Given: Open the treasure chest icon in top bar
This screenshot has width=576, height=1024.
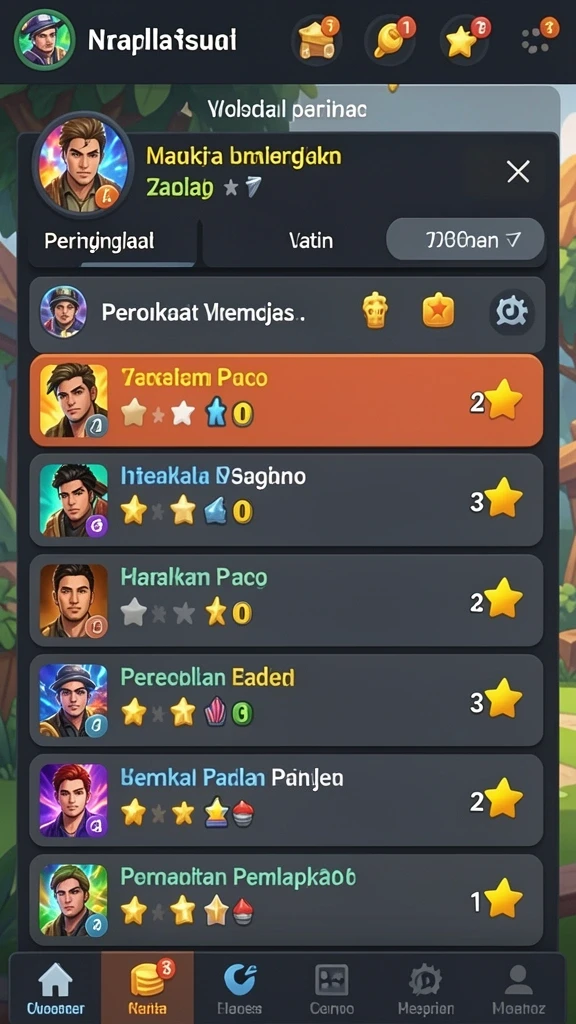Looking at the screenshot, I should coord(317,40).
